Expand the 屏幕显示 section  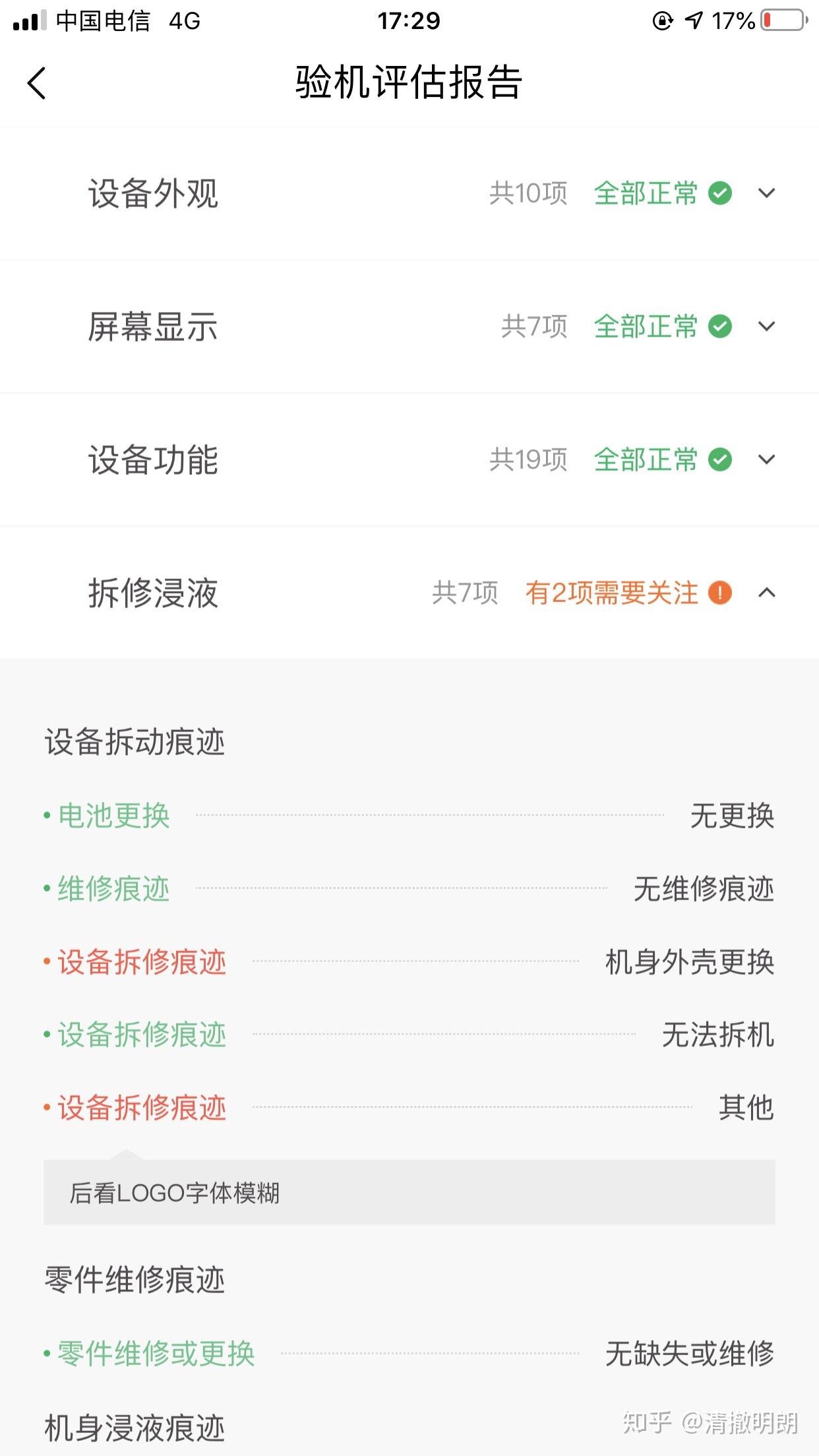766,327
